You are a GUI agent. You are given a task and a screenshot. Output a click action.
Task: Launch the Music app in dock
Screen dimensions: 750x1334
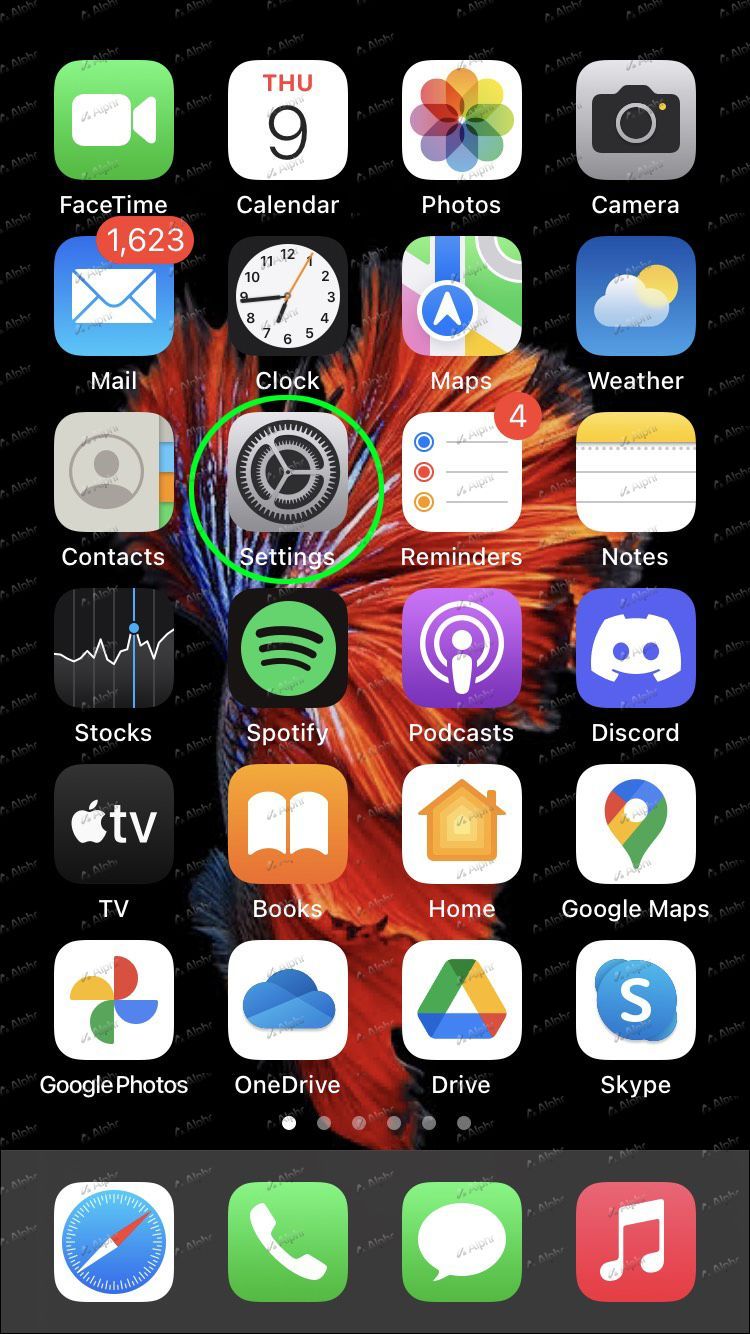coord(635,1242)
